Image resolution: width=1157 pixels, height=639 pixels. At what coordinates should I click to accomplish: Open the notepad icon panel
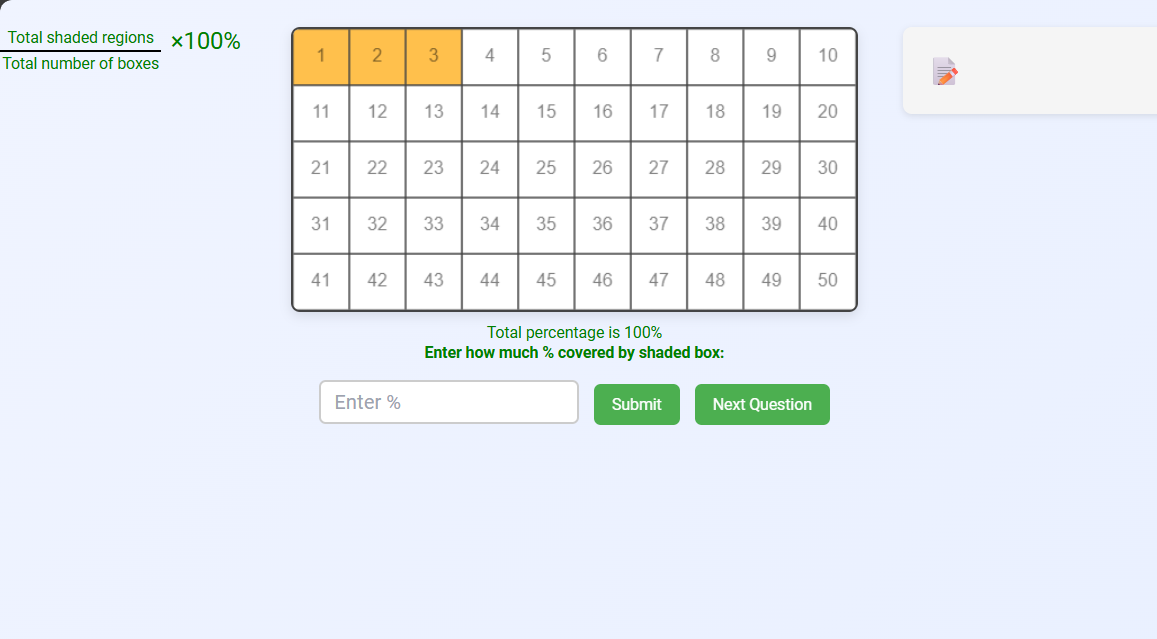(945, 71)
